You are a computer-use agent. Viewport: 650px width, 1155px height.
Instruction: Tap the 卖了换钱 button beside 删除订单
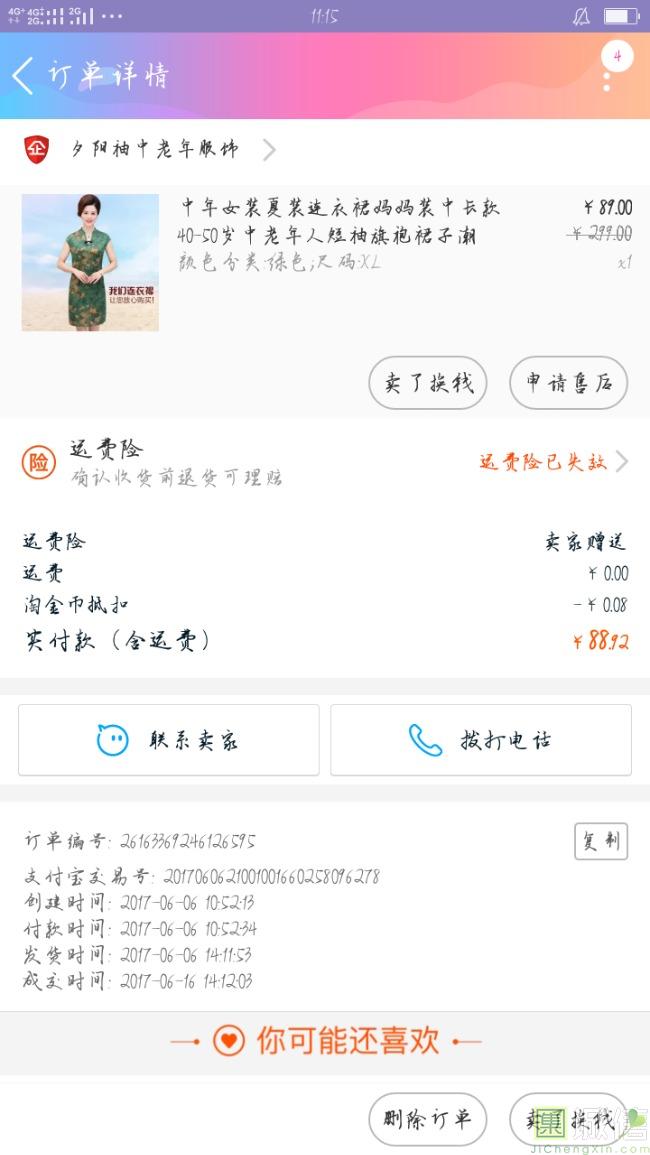click(x=568, y=1119)
